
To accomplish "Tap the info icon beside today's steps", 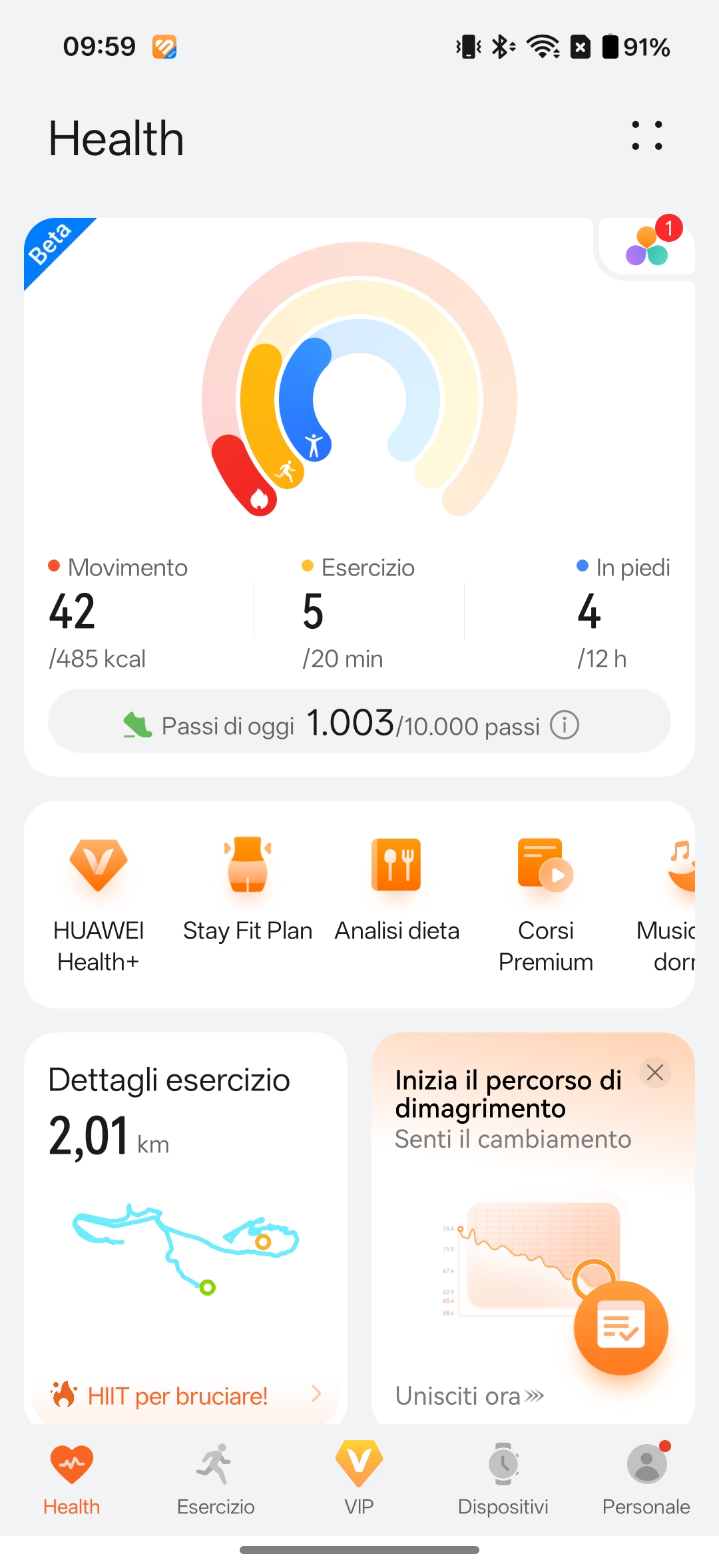I will (x=565, y=725).
